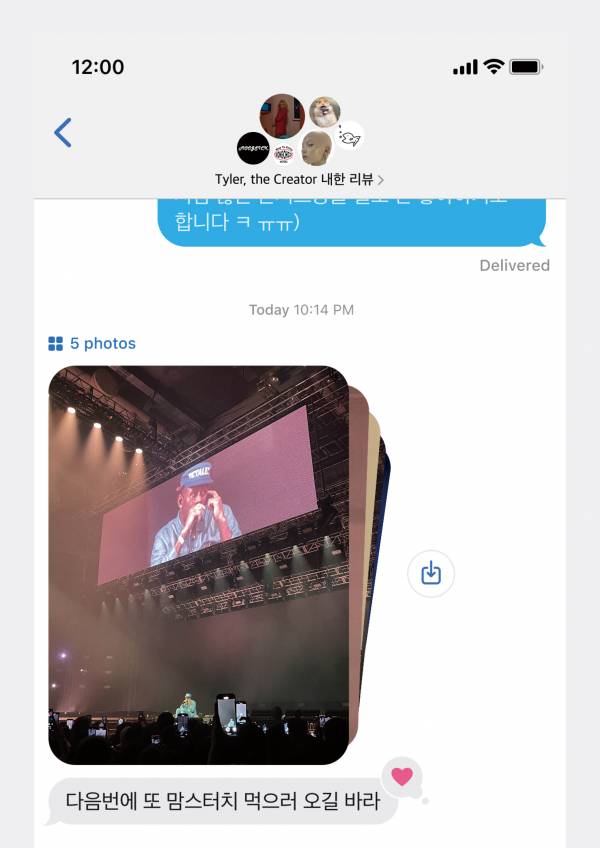Open Tyler, the Creator group chat details

pyautogui.click(x=299, y=179)
